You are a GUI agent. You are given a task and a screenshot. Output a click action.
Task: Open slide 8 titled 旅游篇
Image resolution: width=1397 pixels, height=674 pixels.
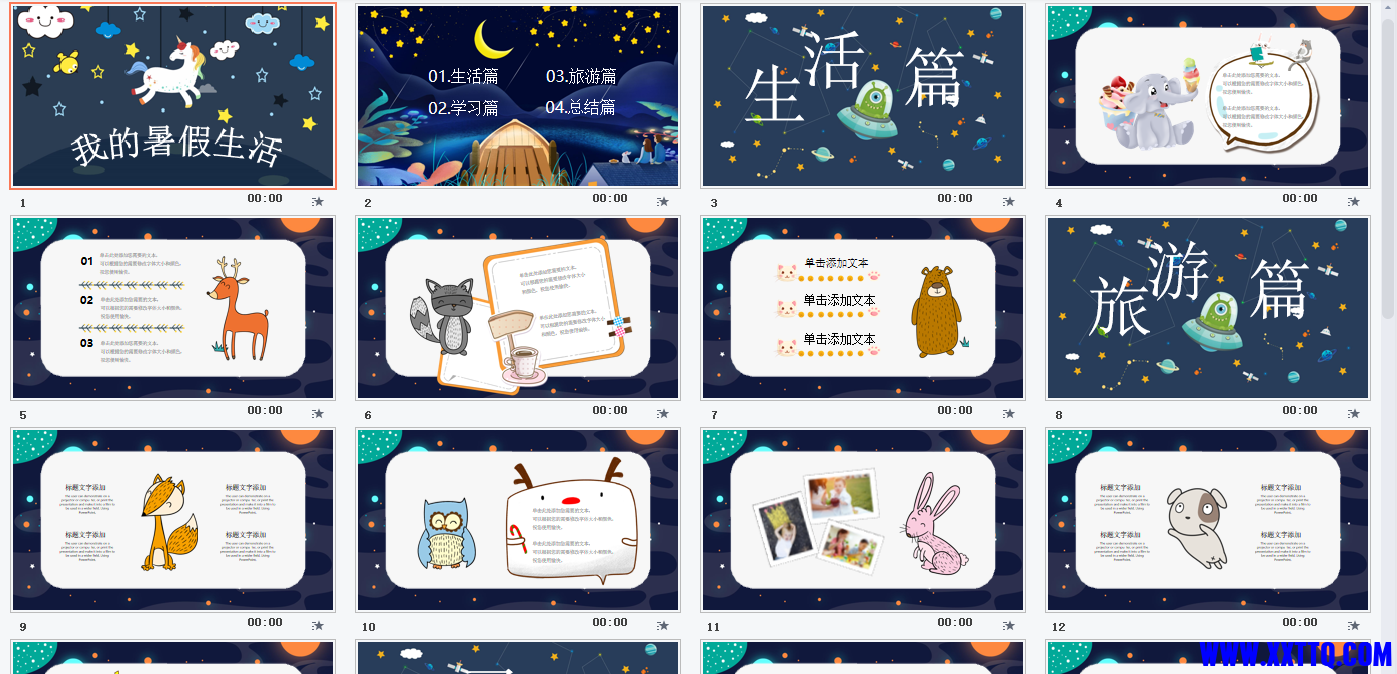tap(1208, 308)
